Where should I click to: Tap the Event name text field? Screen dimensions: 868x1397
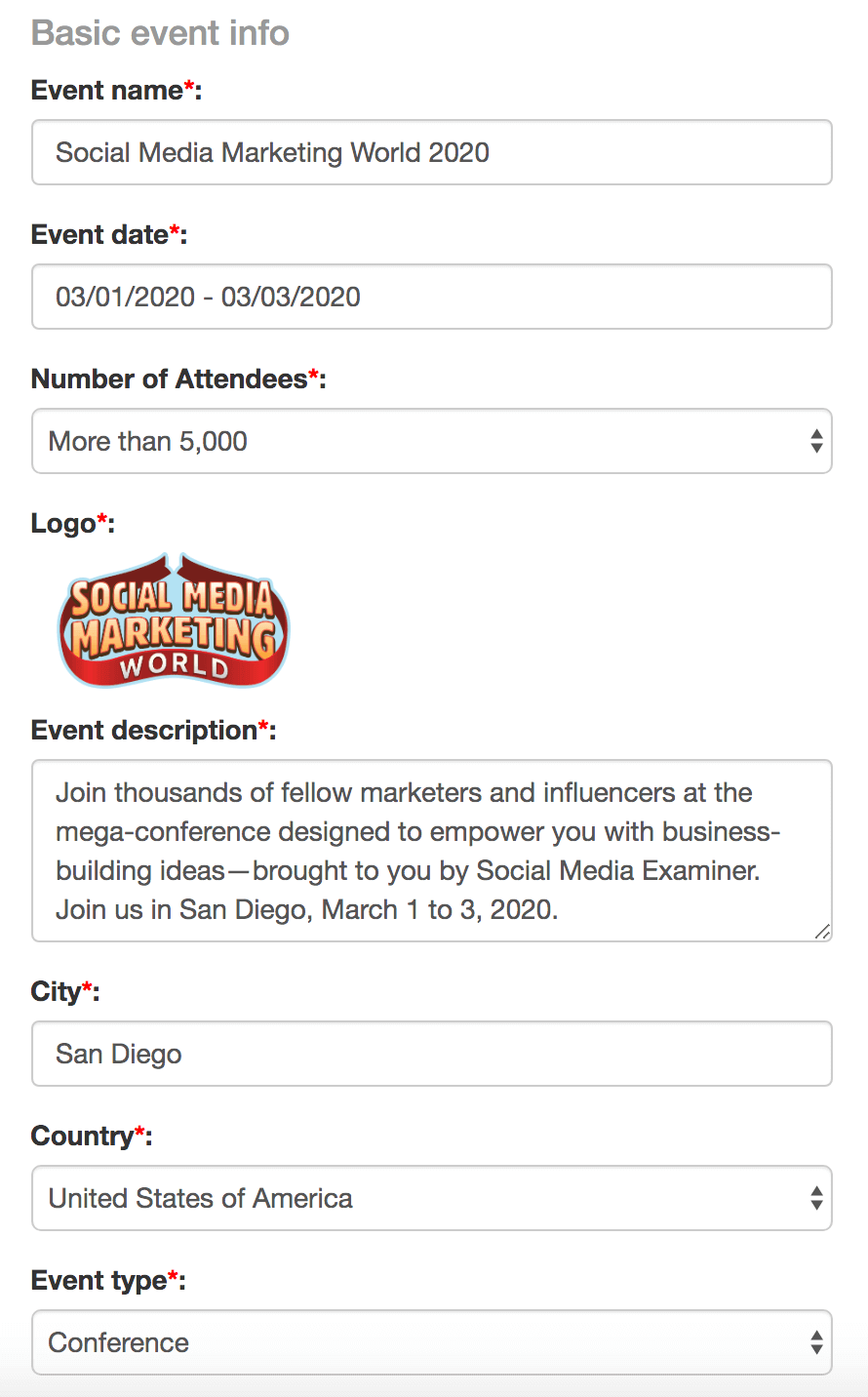point(432,152)
